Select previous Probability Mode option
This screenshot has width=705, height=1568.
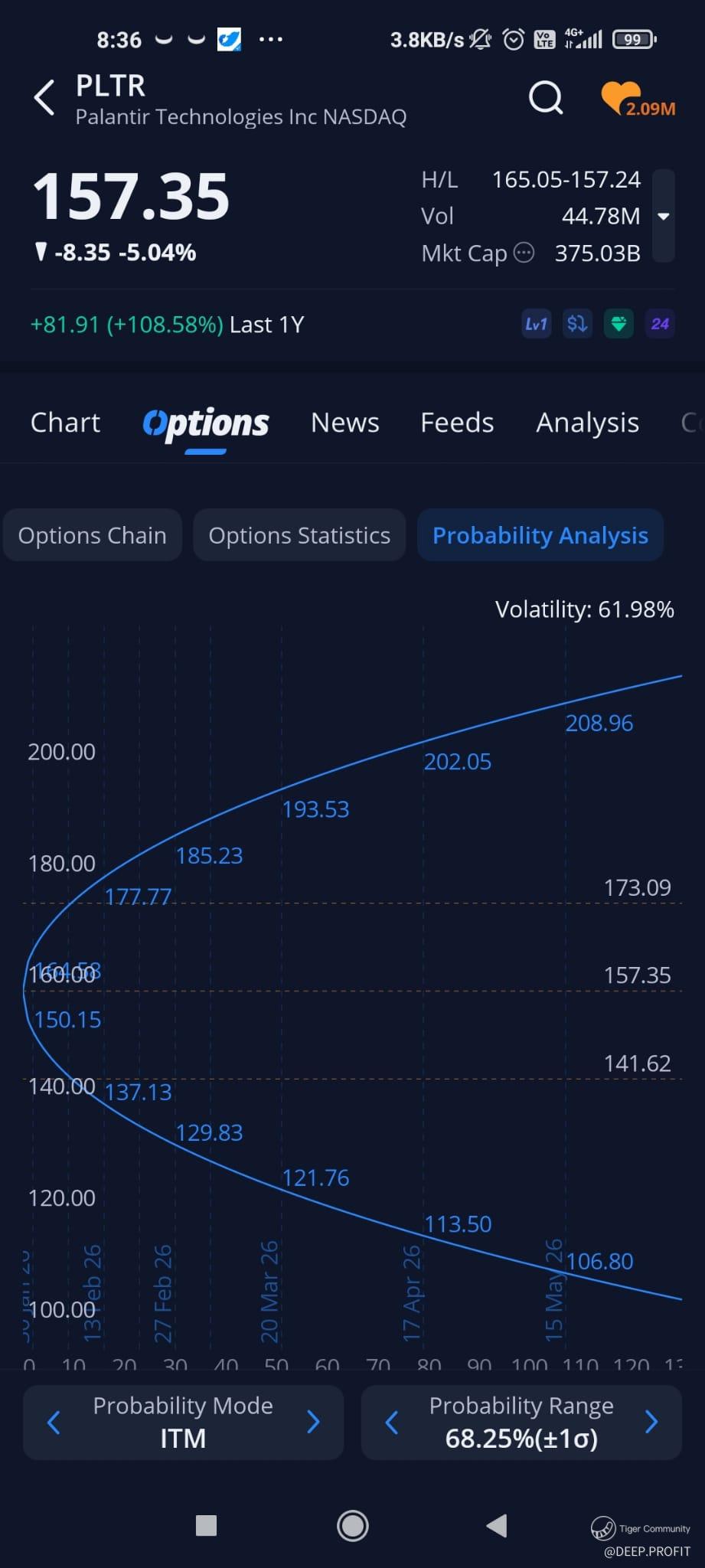coord(54,1423)
